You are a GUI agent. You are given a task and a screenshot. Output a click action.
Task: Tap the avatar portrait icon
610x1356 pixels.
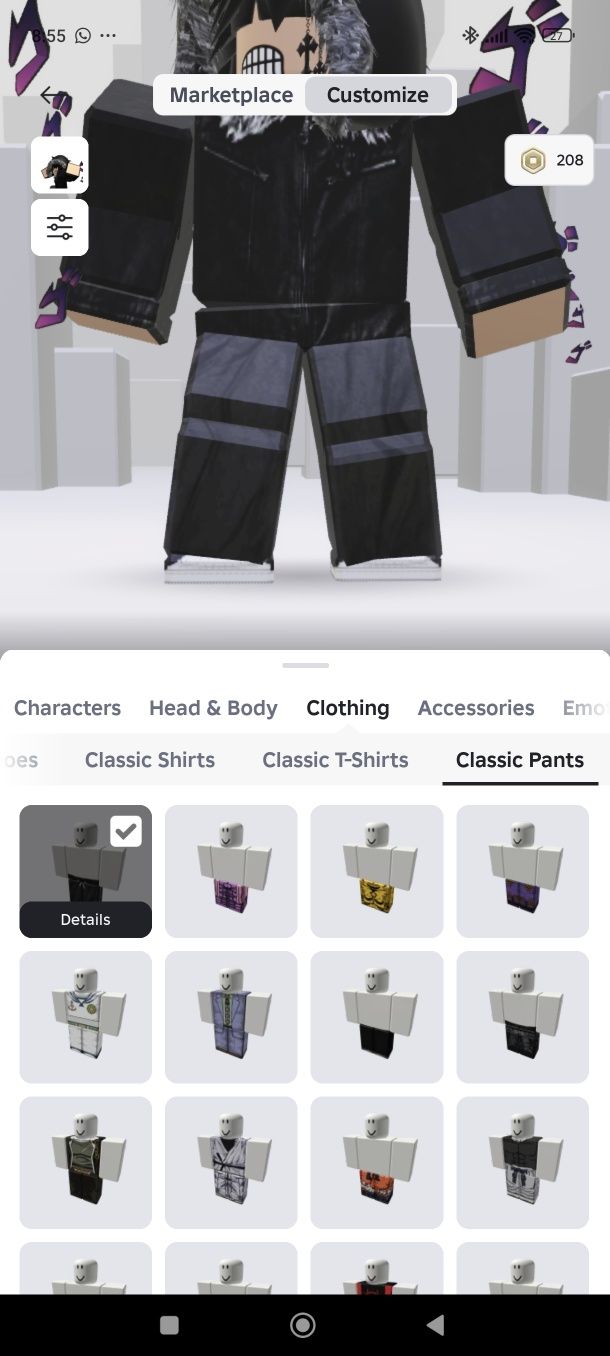click(60, 165)
